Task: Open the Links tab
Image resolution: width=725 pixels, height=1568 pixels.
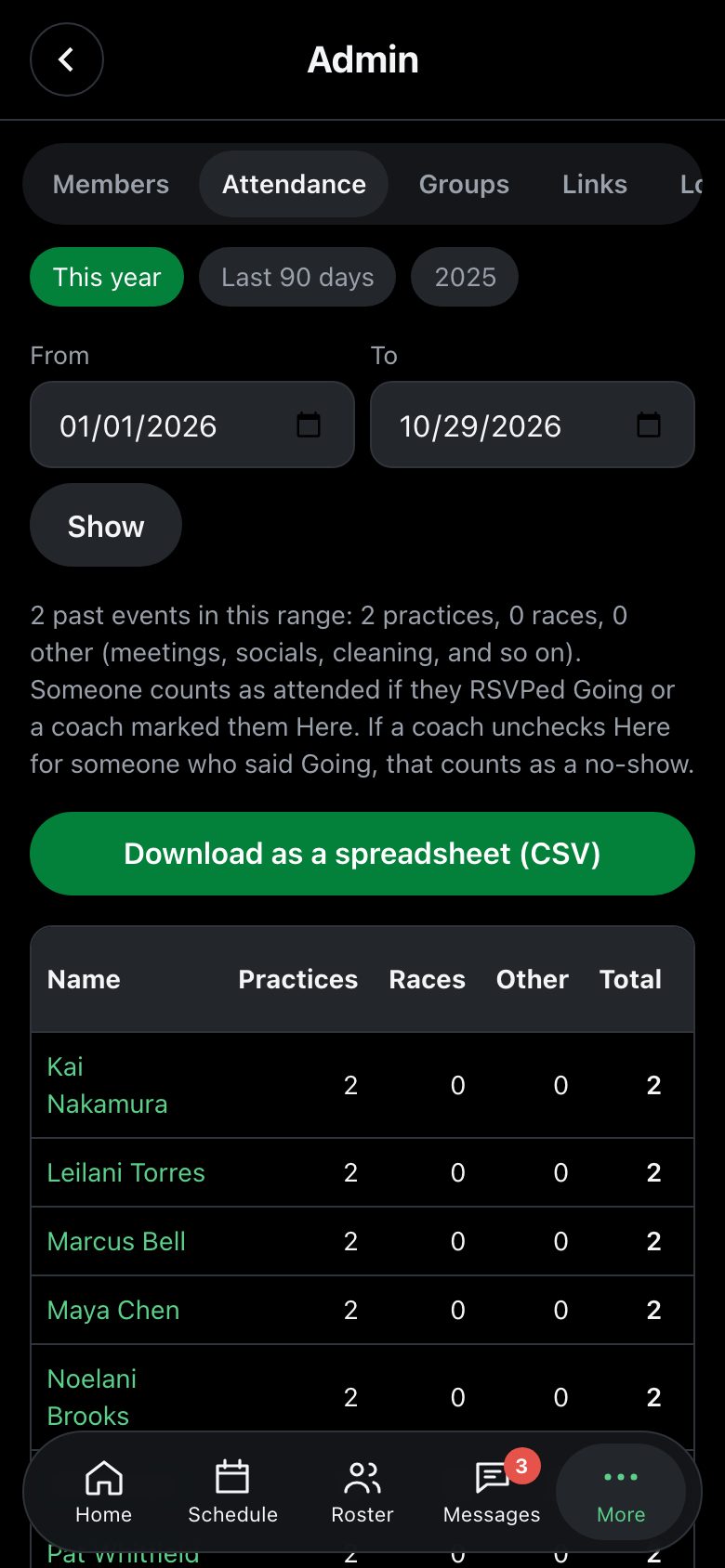Action: (595, 184)
